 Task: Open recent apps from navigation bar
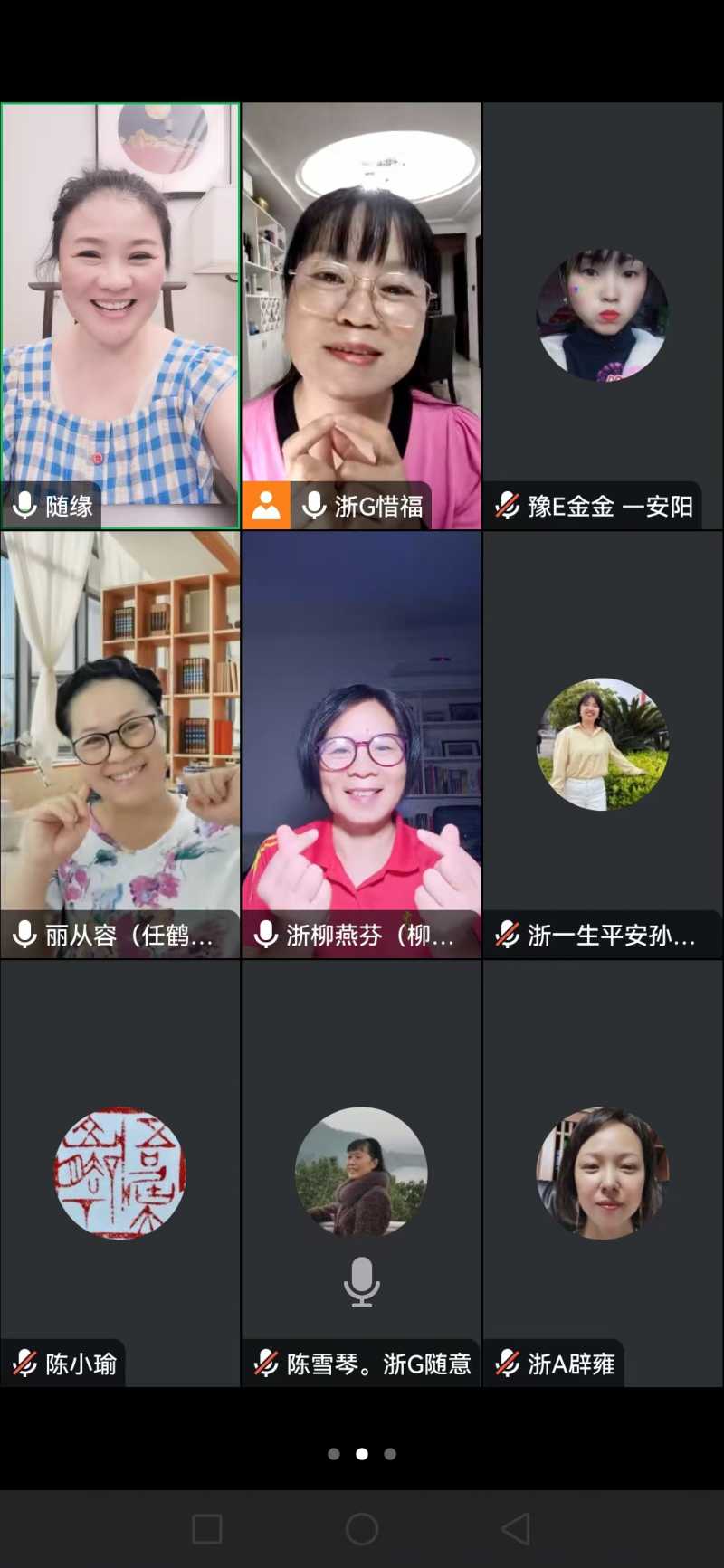pyautogui.click(x=207, y=1529)
